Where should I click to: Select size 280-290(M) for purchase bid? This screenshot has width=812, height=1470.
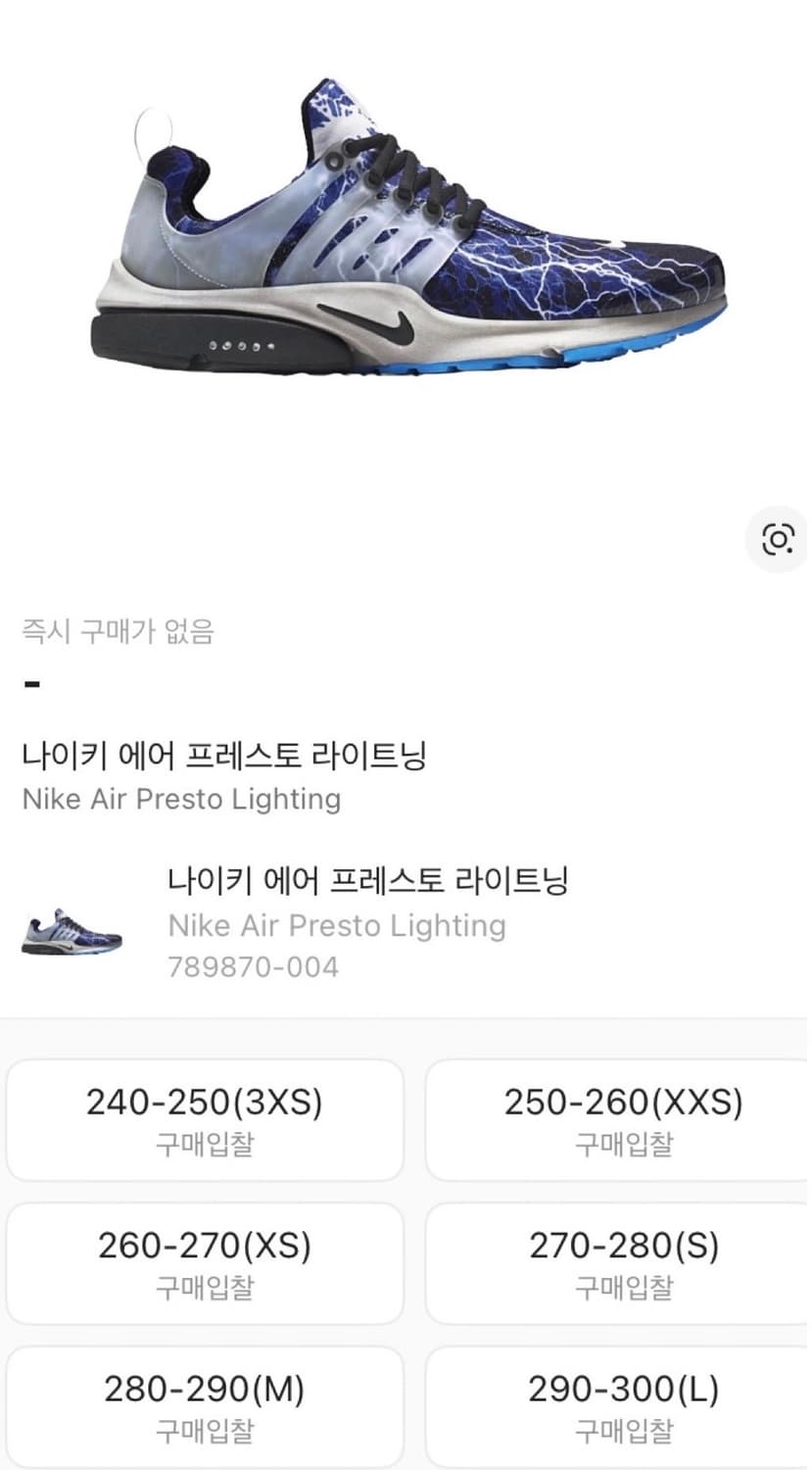pyautogui.click(x=205, y=1403)
